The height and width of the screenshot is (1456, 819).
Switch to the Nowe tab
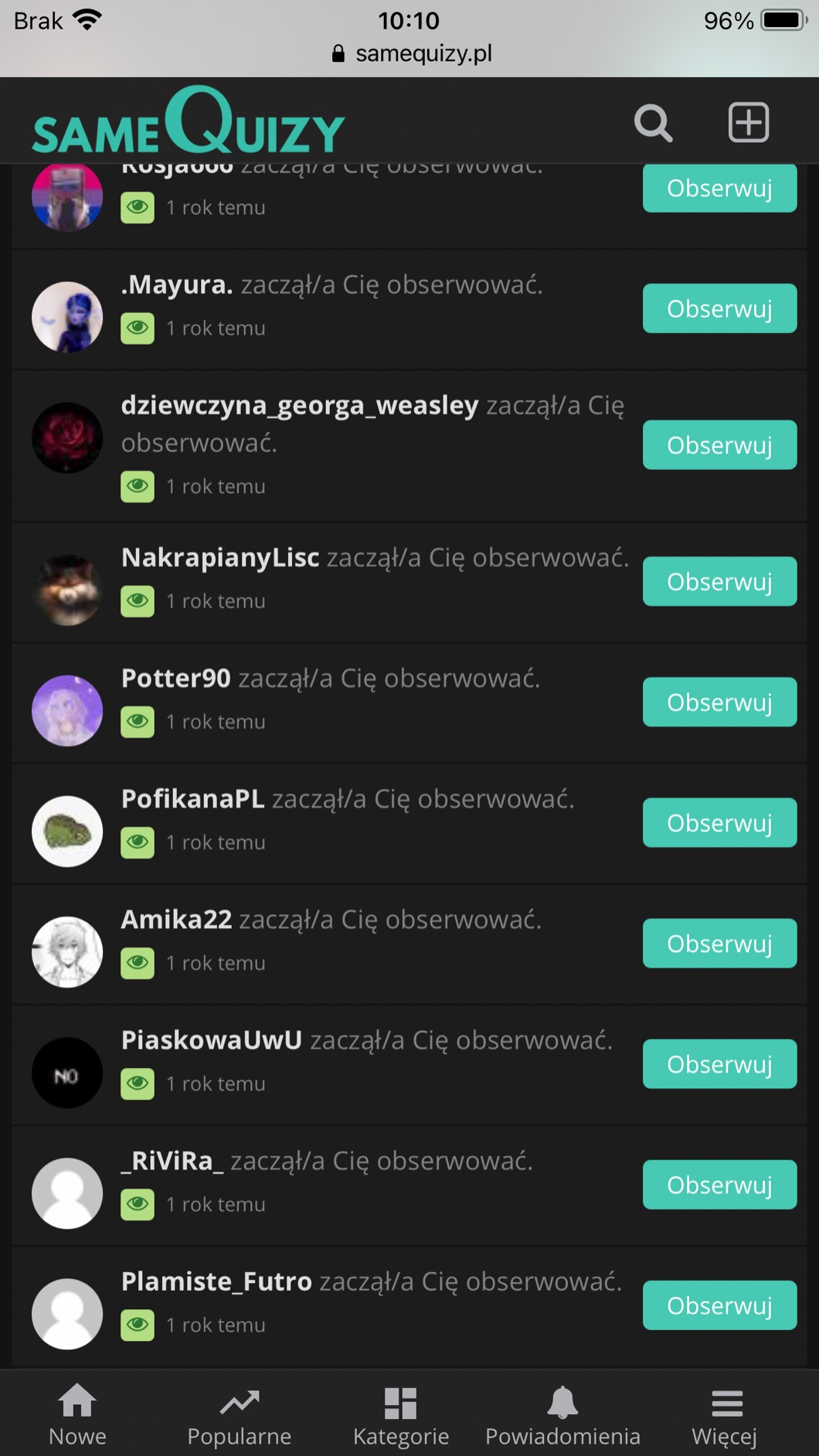pos(77,1414)
